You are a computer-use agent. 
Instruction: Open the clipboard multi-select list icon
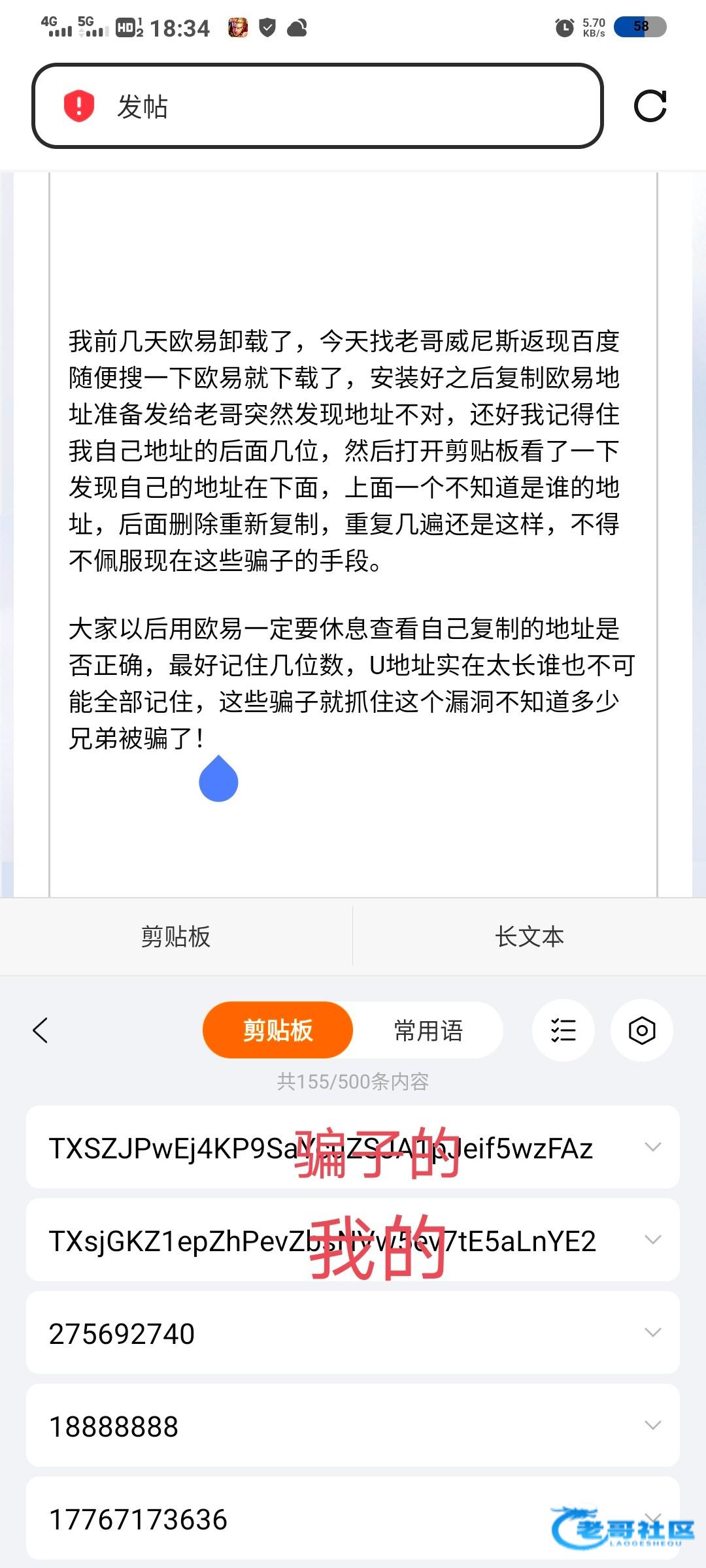[563, 1030]
